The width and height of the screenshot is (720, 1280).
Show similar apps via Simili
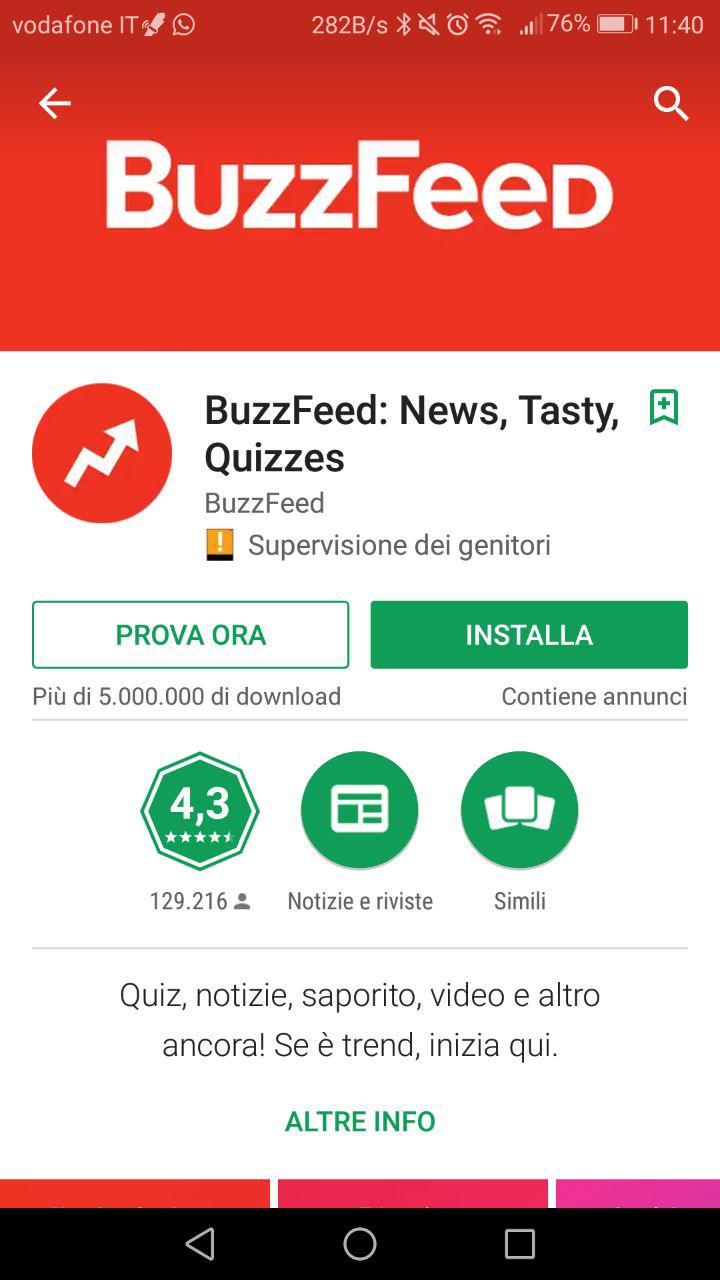[520, 810]
